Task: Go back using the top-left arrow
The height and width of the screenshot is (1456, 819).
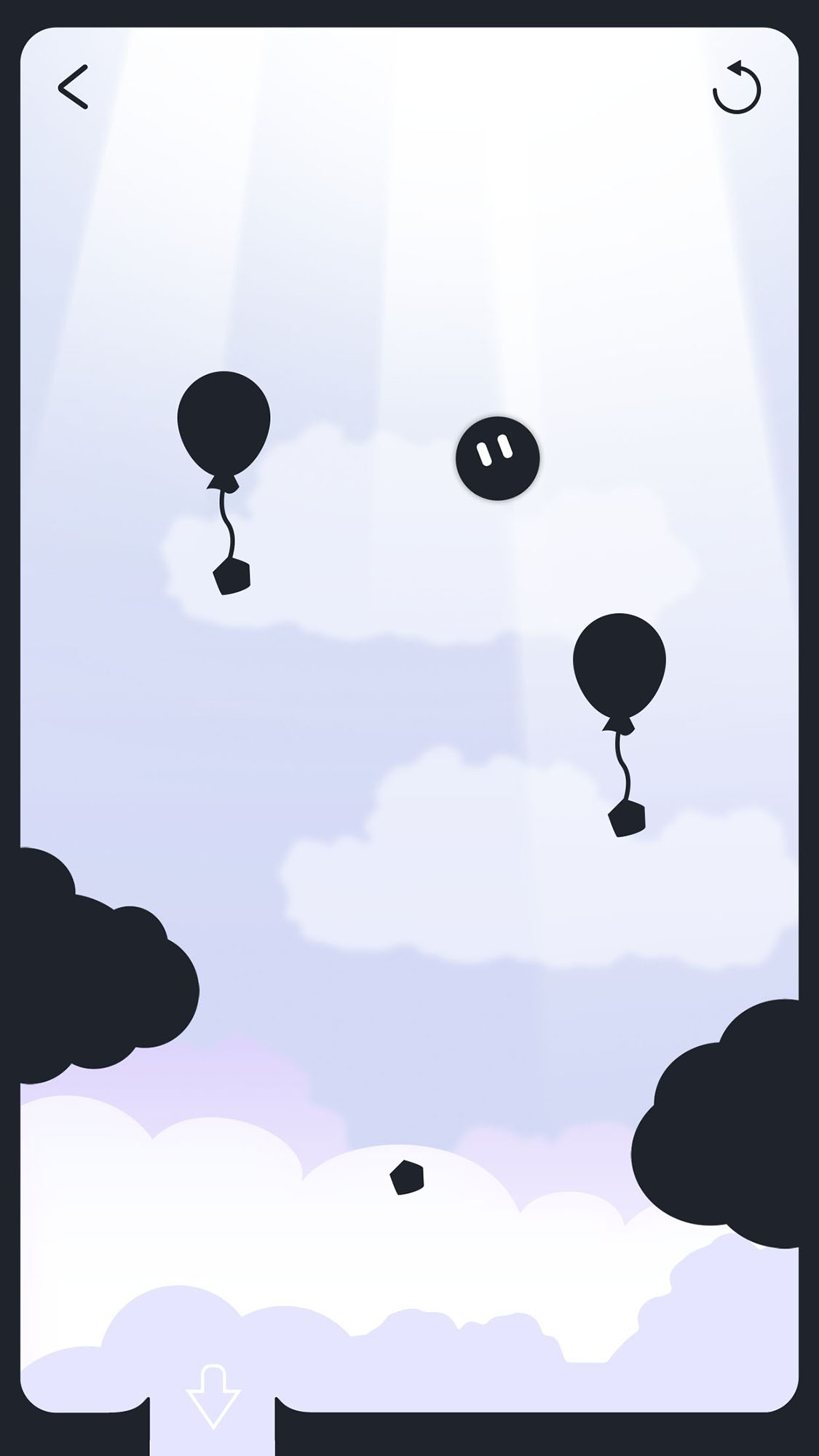Action: 74,87
